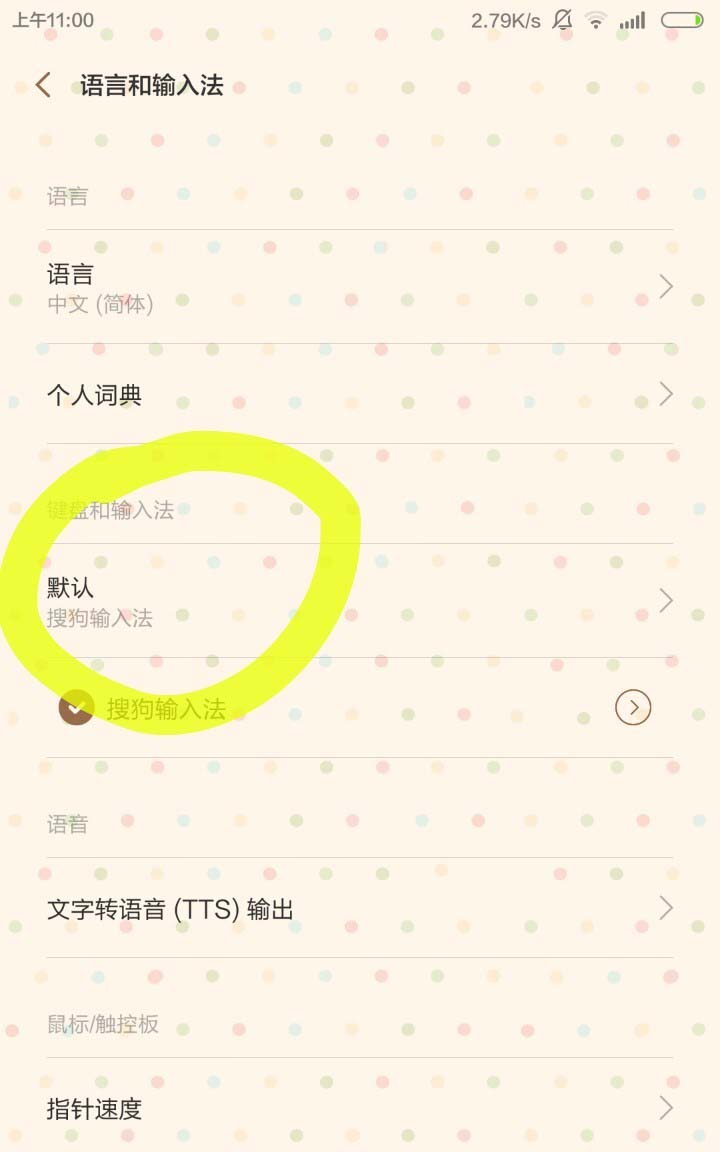Open 默认 default input method setting
This screenshot has height=1152, width=720.
(x=360, y=601)
